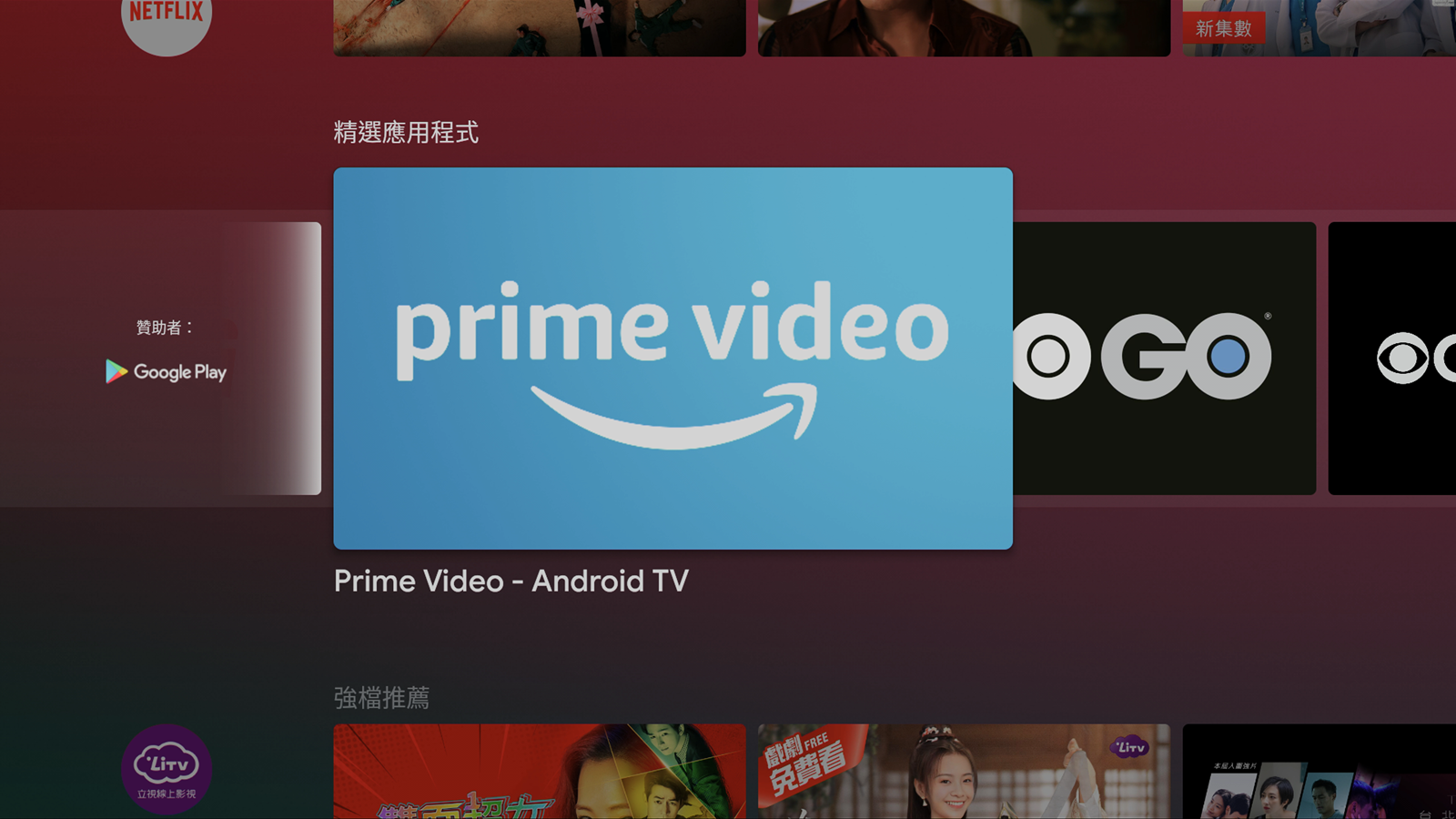The image size is (1456, 819).
Task: Open the 新集數 tagged show thumbnail
Action: coord(1319,27)
